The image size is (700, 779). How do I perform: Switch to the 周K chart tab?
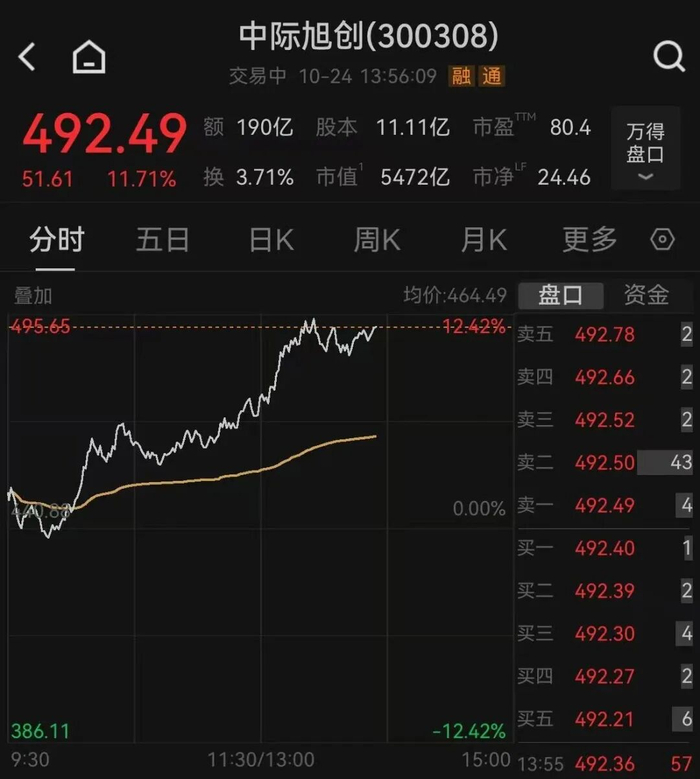click(377, 240)
